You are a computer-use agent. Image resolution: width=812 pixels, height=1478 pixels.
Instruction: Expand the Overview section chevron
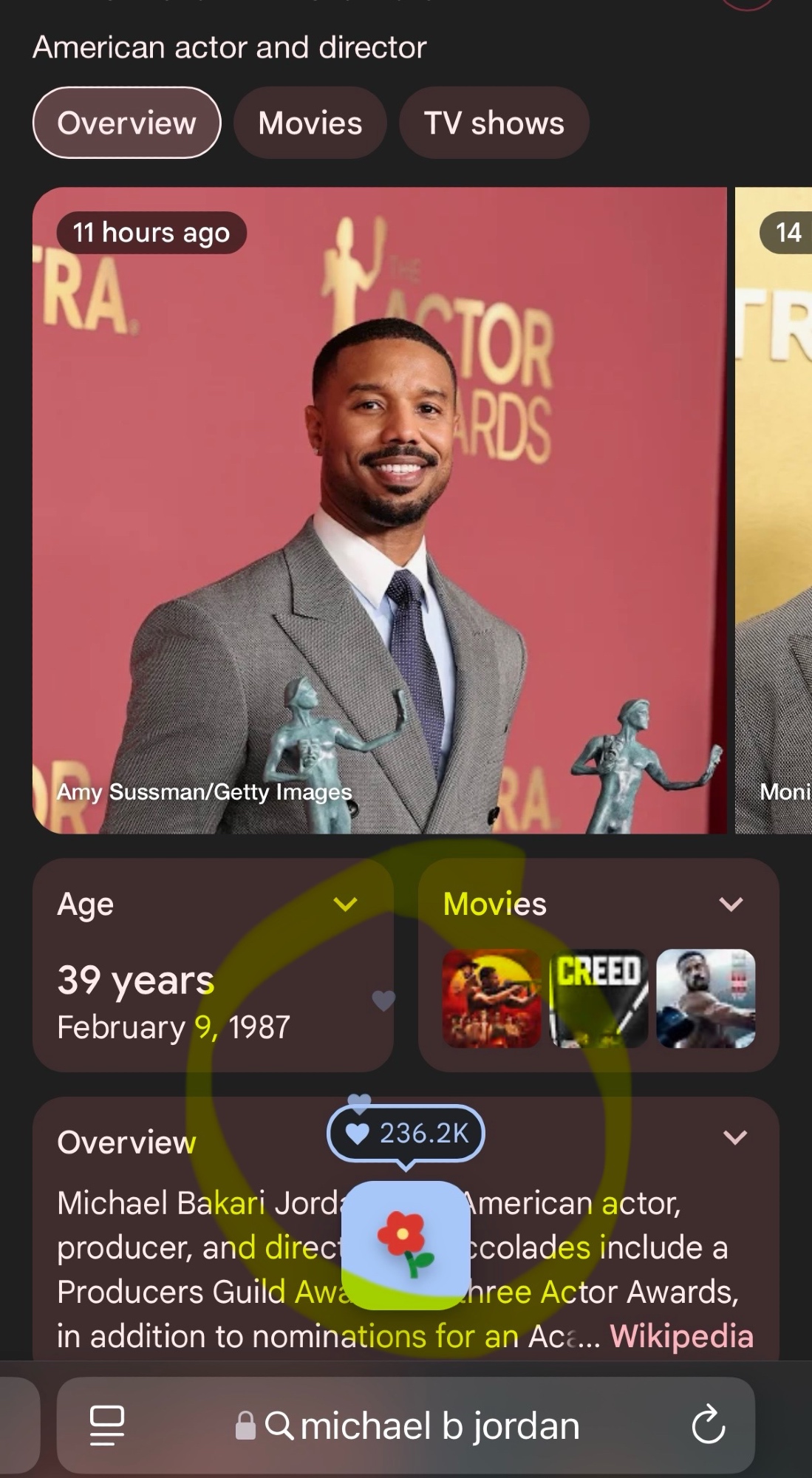coord(734,1137)
